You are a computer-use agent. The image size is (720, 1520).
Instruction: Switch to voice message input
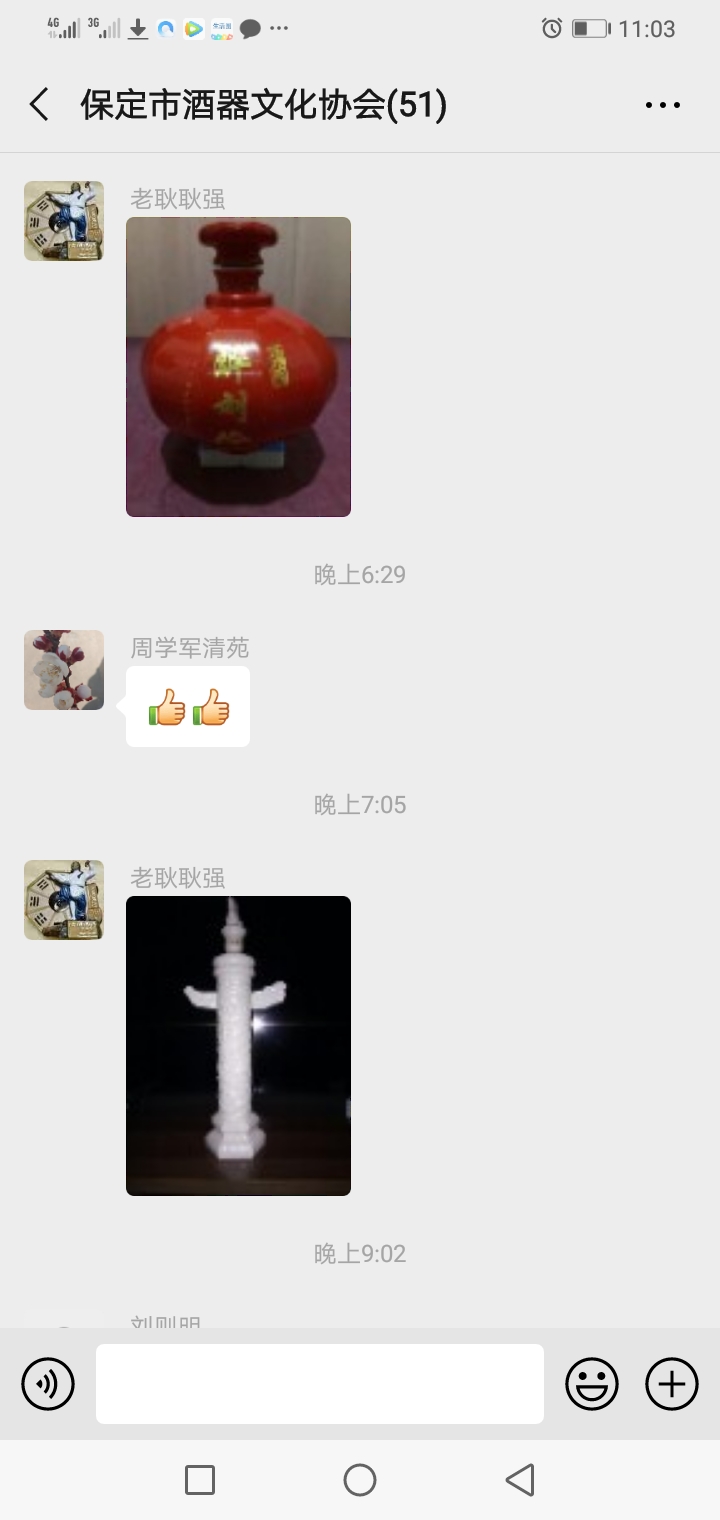pyautogui.click(x=48, y=1384)
